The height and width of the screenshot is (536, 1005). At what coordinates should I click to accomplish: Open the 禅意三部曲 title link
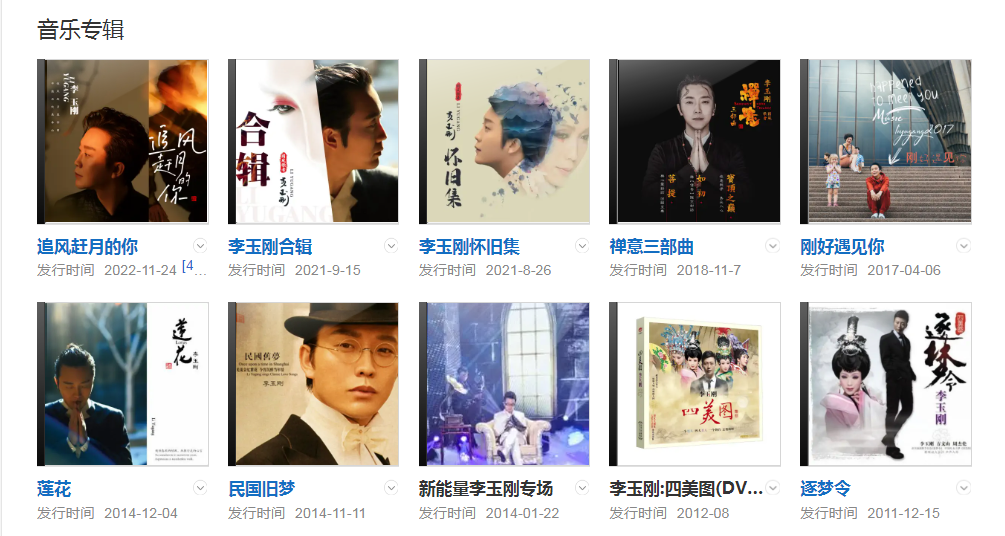(x=652, y=247)
